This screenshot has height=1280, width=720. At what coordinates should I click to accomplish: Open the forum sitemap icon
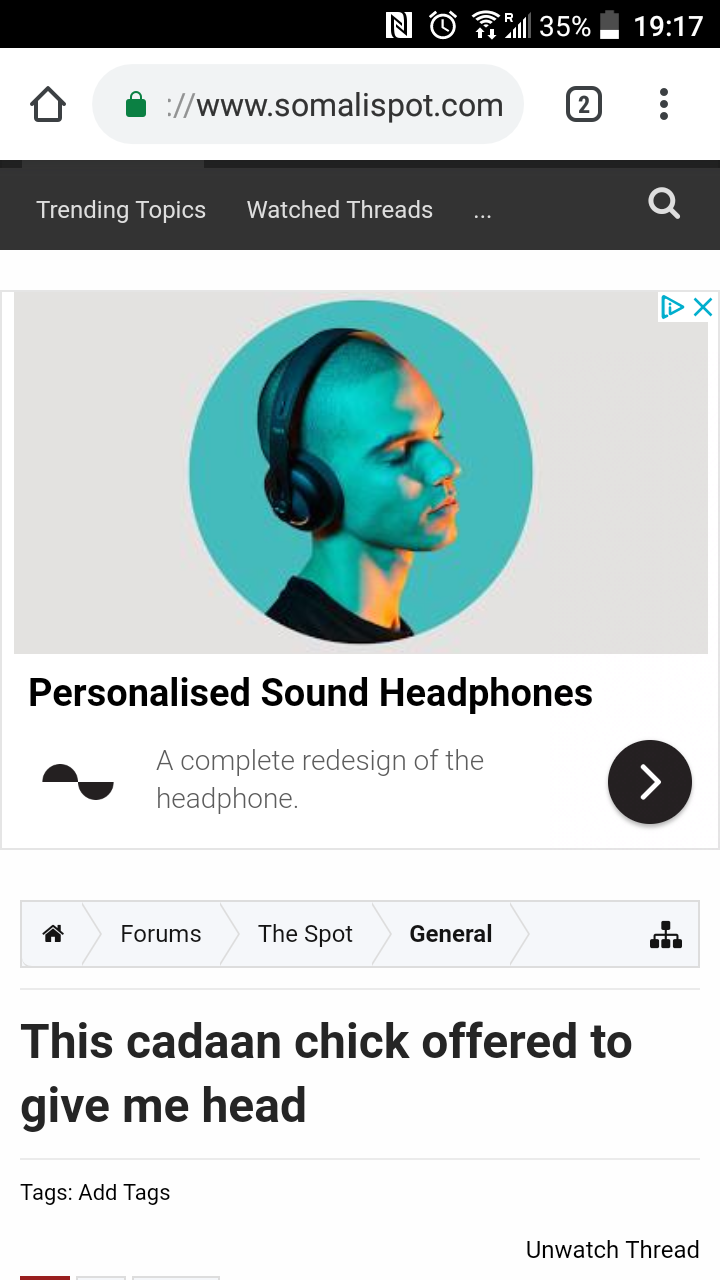(x=666, y=935)
